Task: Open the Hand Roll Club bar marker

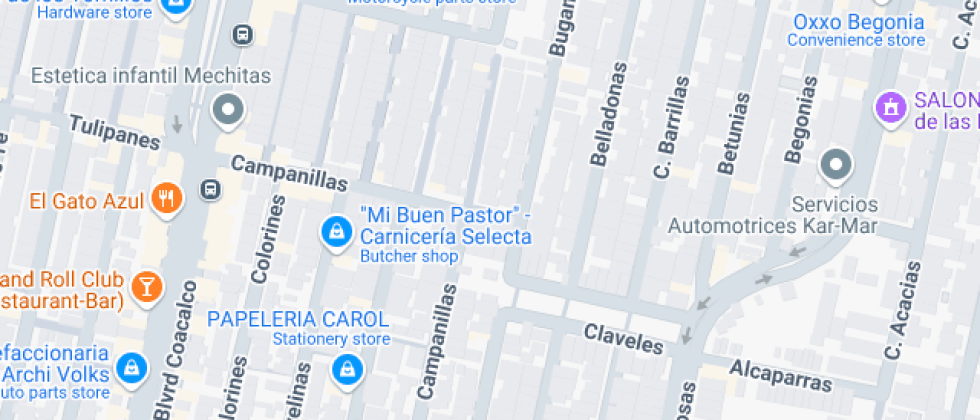Action: click(147, 286)
